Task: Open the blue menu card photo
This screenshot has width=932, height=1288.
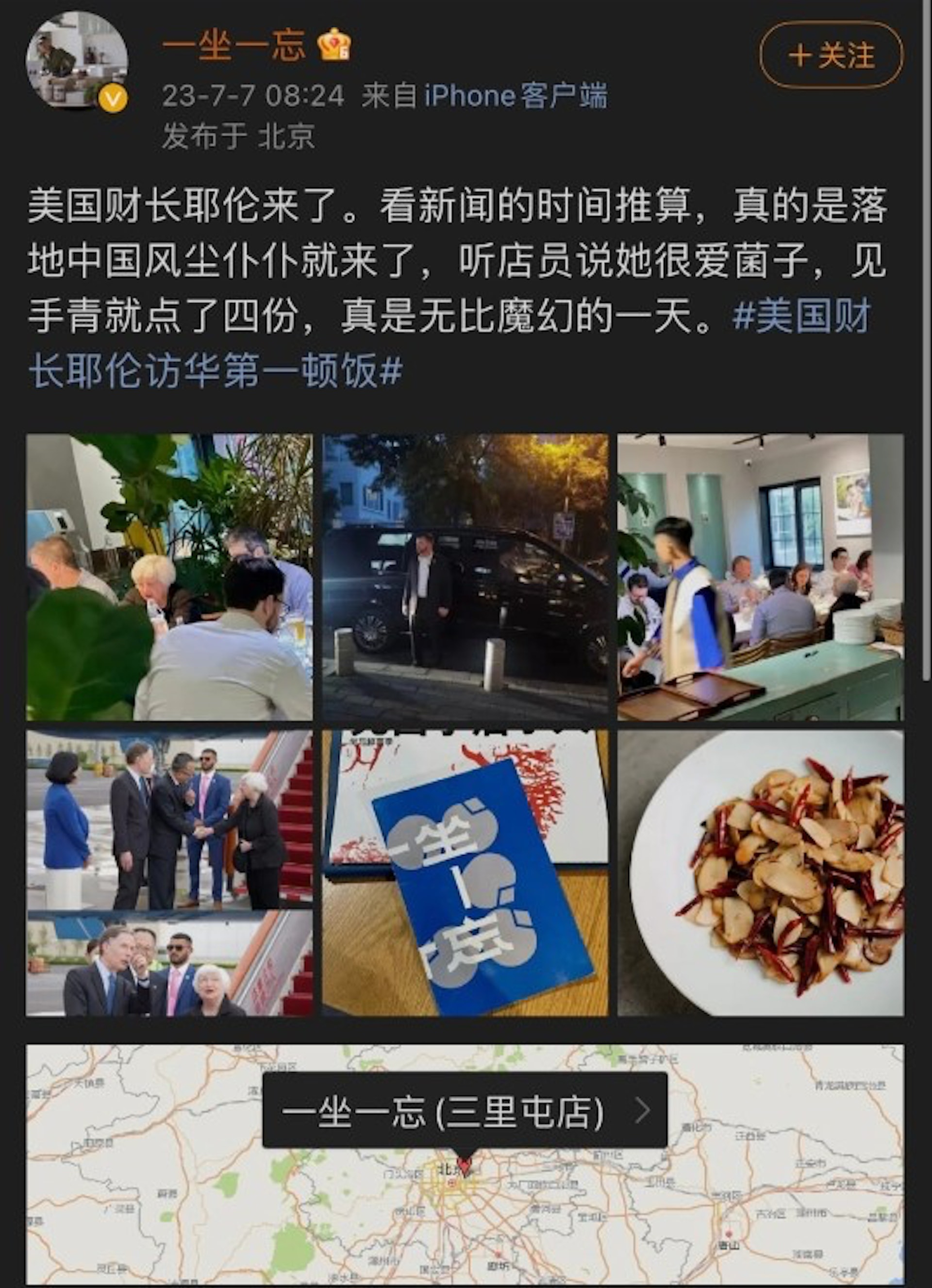Action: point(466,877)
